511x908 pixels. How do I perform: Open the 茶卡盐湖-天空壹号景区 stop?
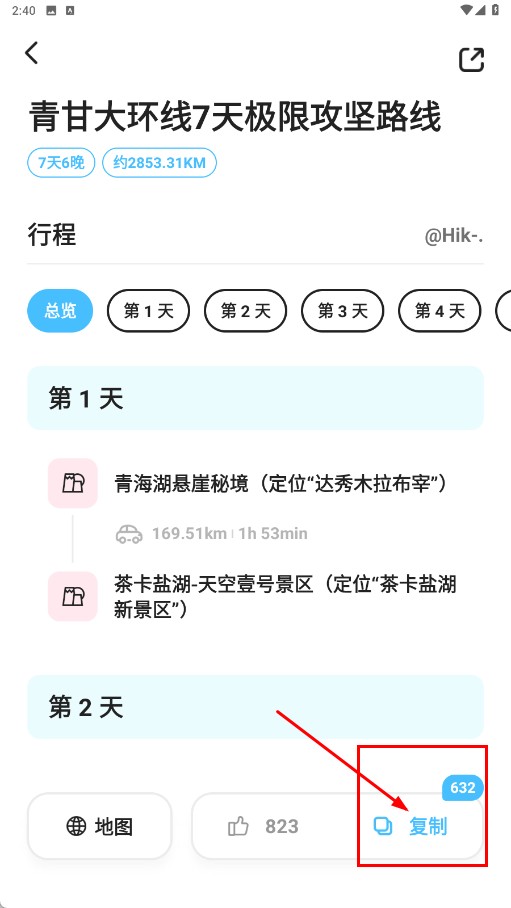(285, 596)
